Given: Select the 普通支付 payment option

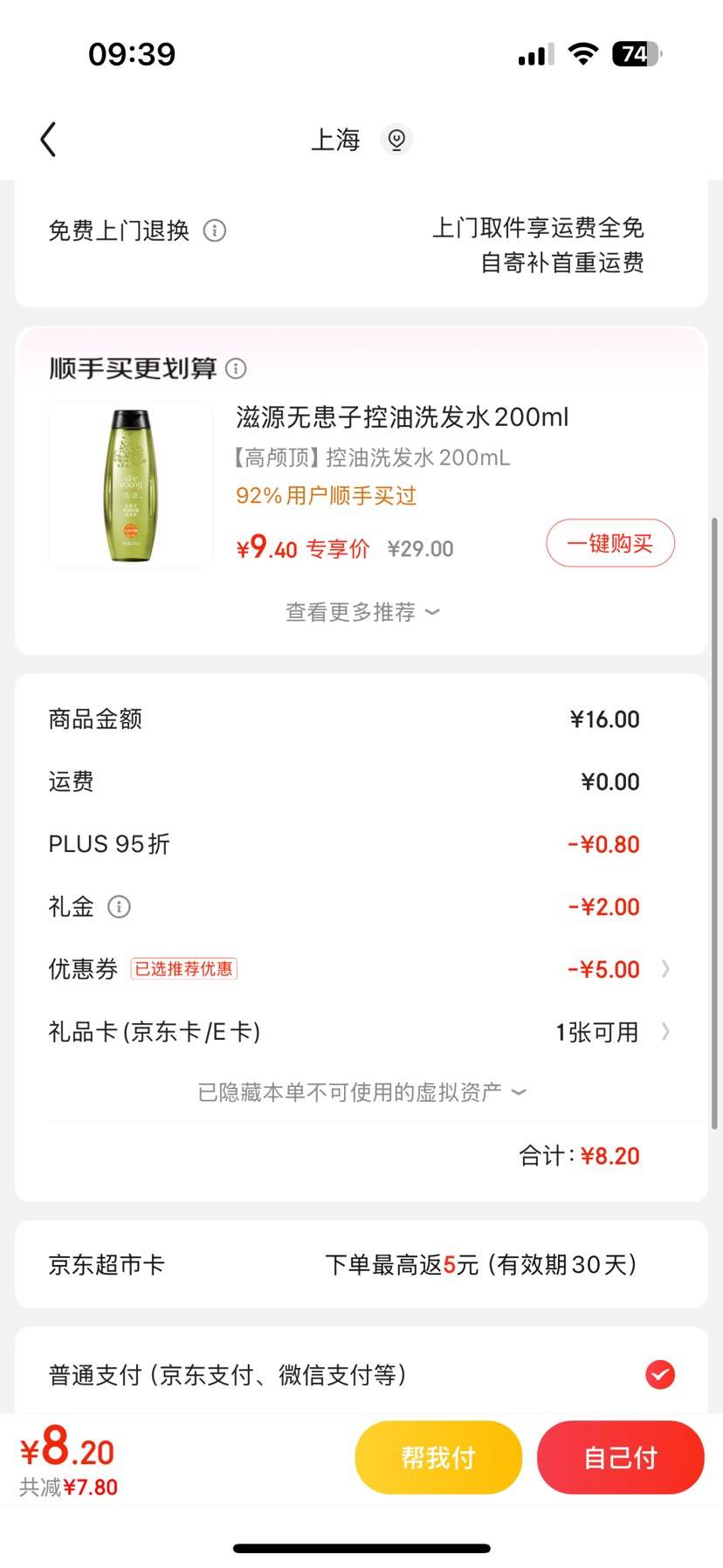Looking at the screenshot, I should [x=227, y=1374].
